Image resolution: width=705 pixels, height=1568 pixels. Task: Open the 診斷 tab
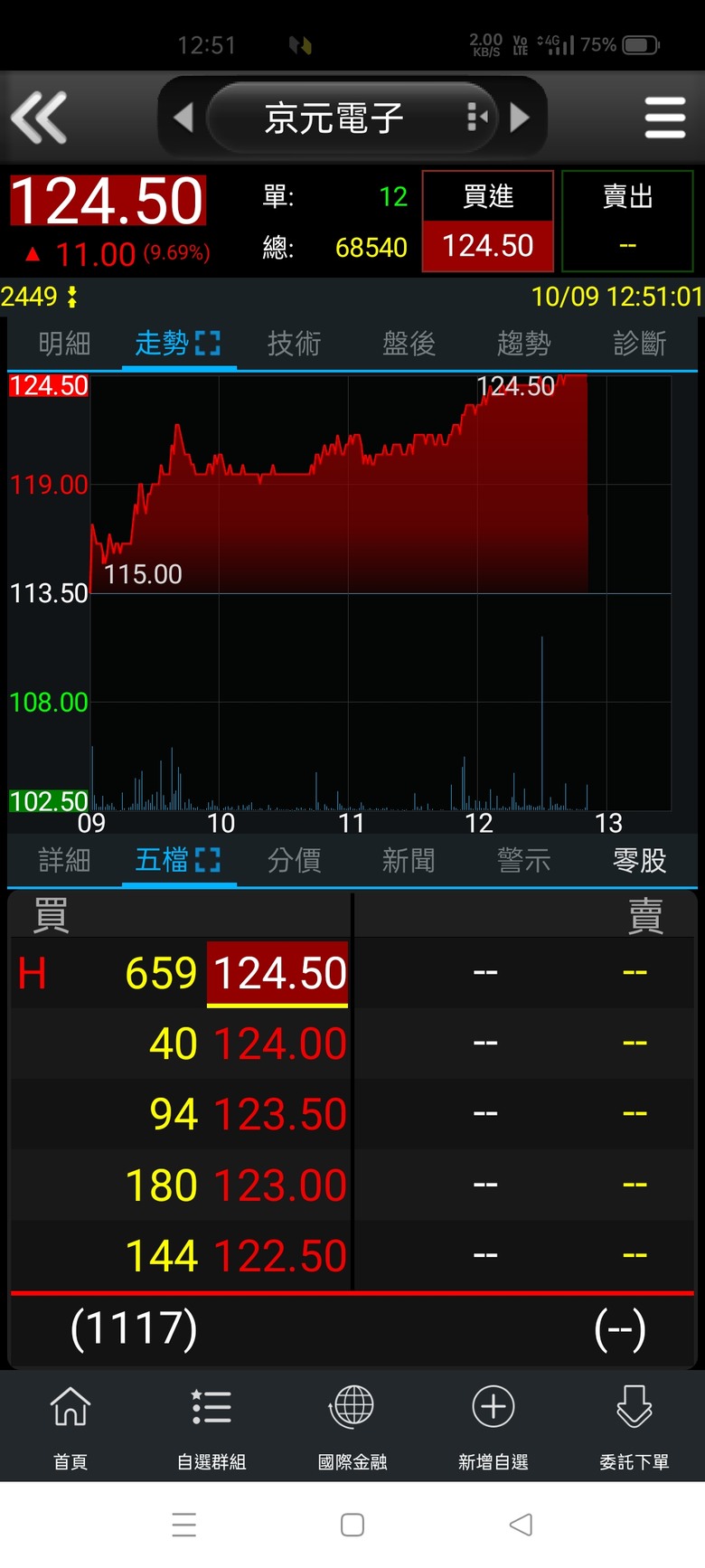pyautogui.click(x=639, y=344)
